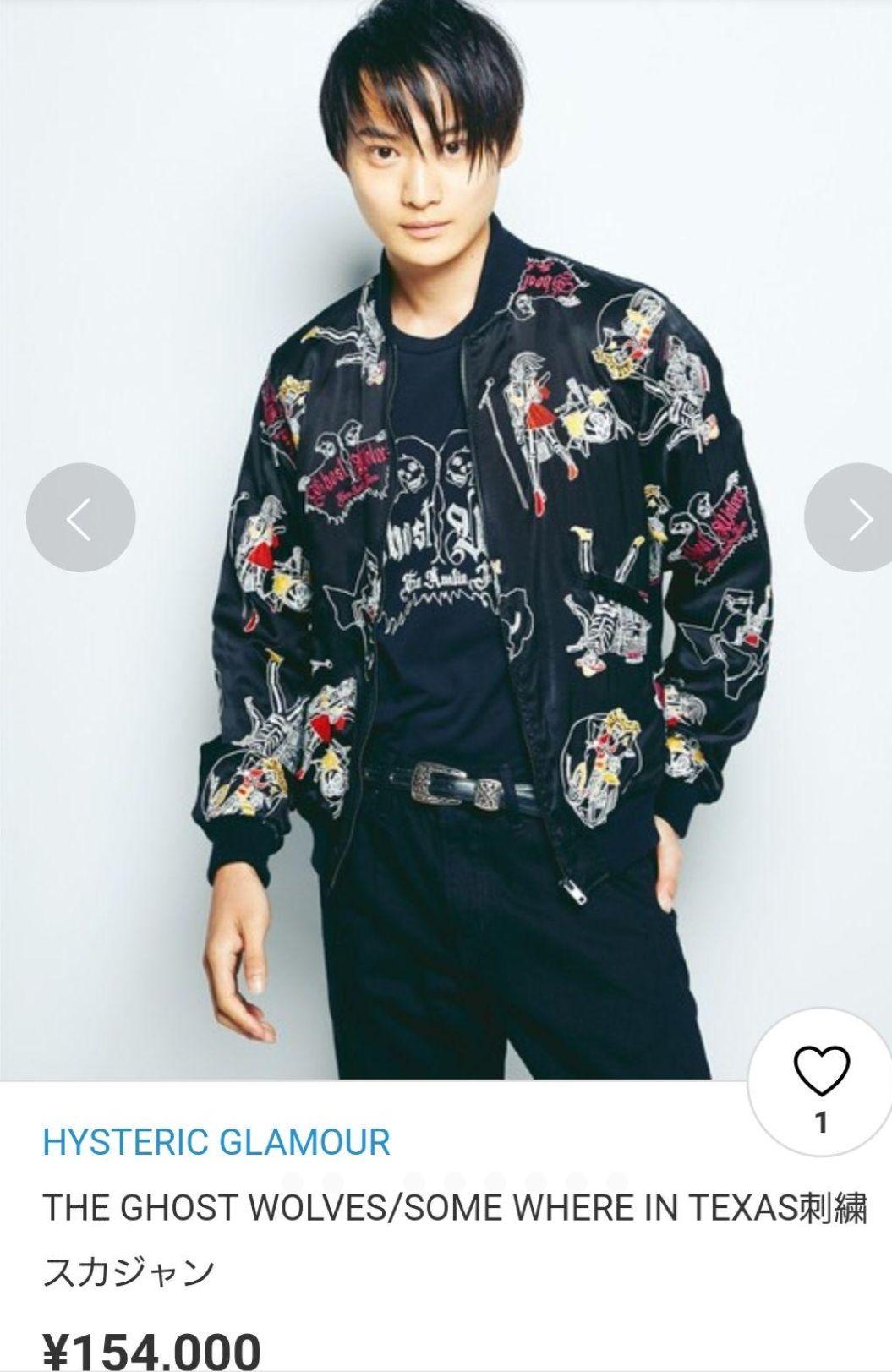Viewport: 892px width, 1372px height.
Task: Show the previous product photo
Action: (x=80, y=518)
